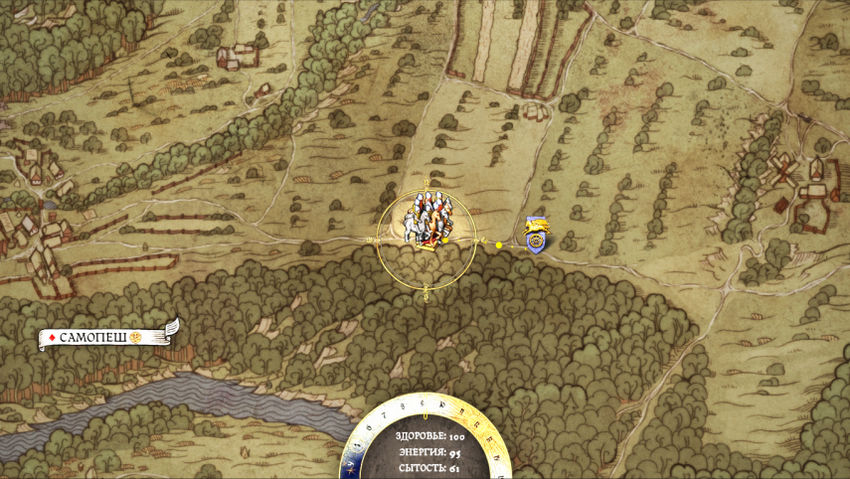Select the Самопеш location banner

[100, 338]
